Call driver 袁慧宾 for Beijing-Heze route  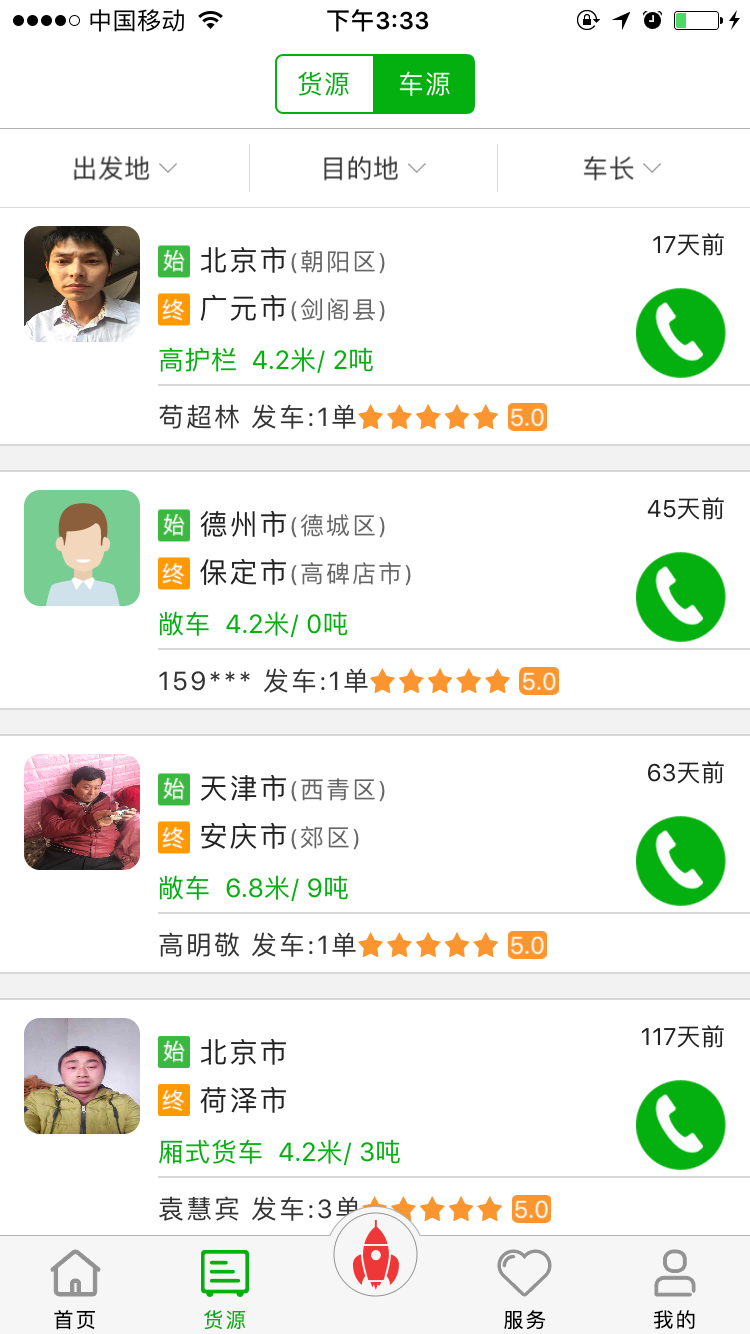(x=680, y=1125)
